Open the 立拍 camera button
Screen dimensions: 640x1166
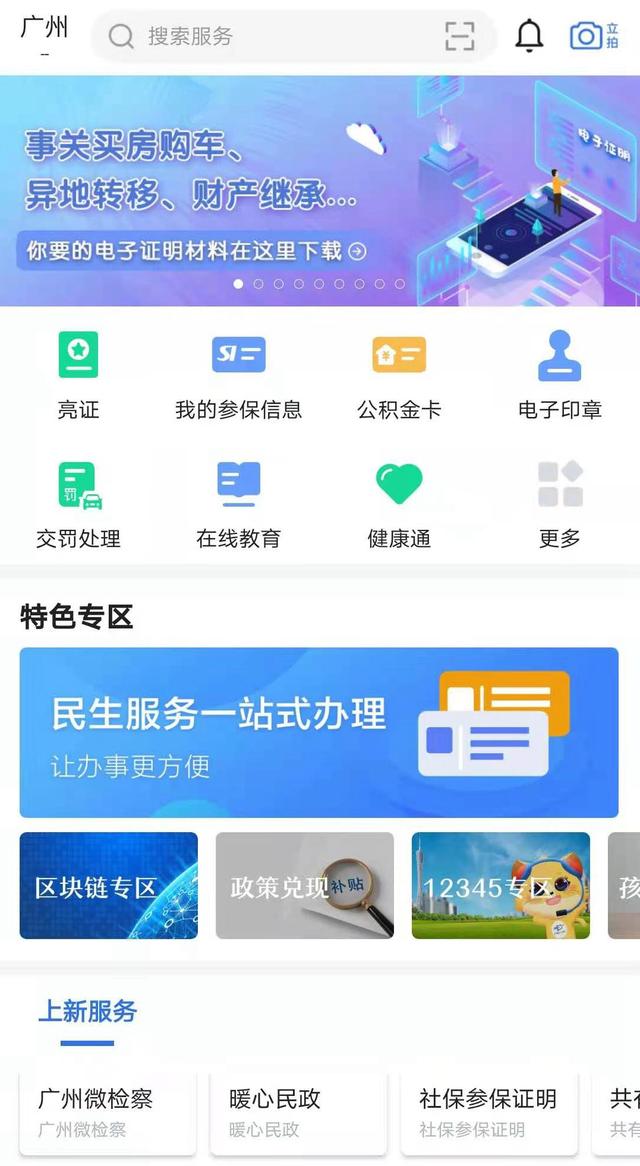tap(594, 36)
